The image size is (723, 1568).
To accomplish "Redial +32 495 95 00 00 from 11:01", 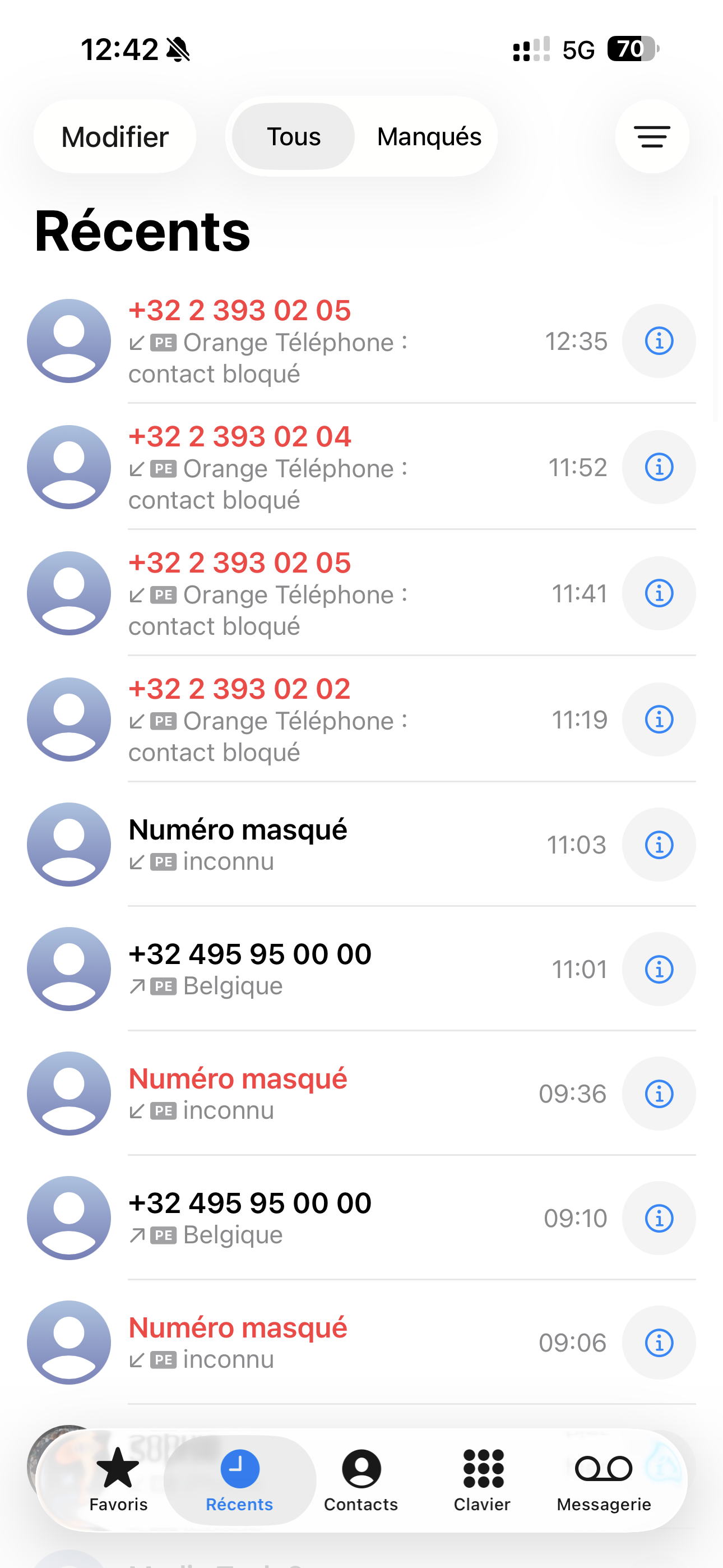I will coord(304,969).
